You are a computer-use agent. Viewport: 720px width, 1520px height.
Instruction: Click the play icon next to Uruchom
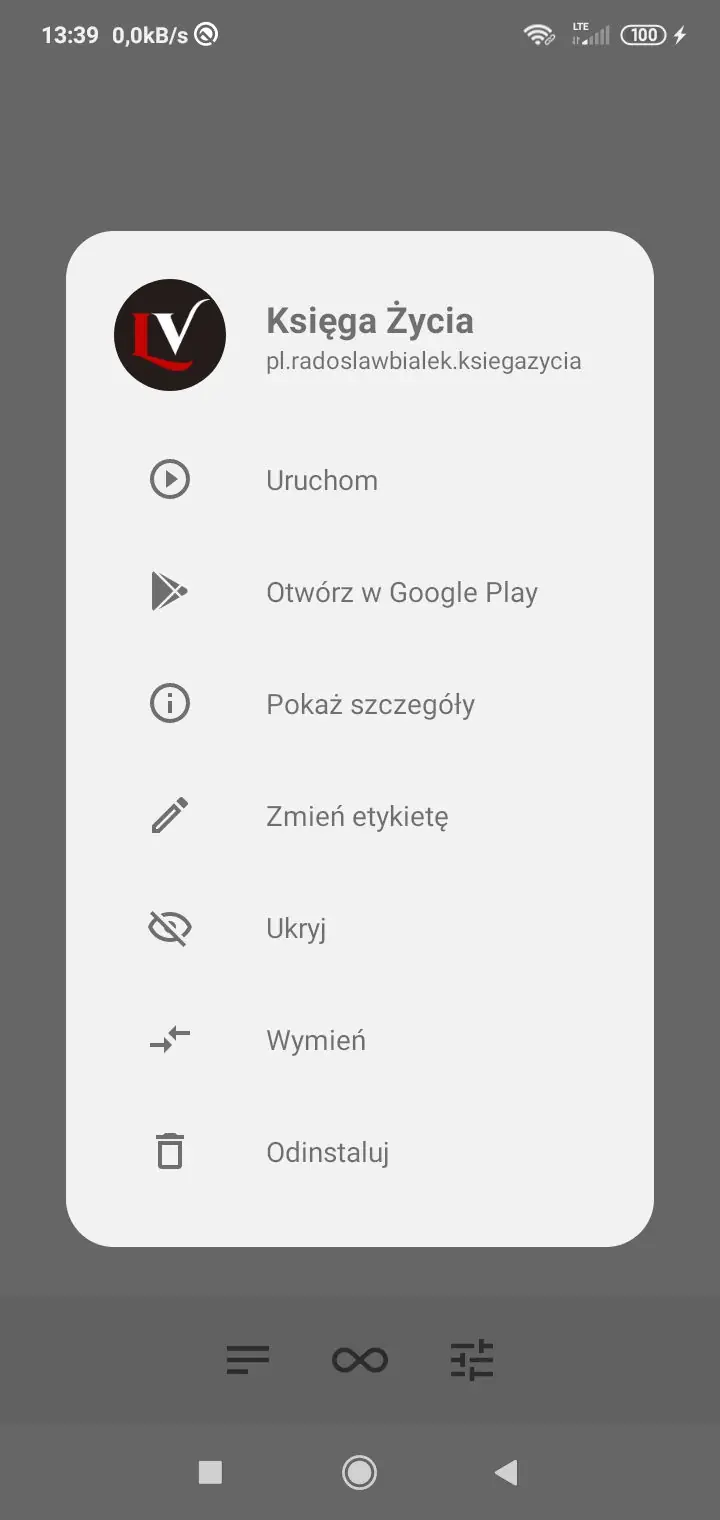(170, 480)
